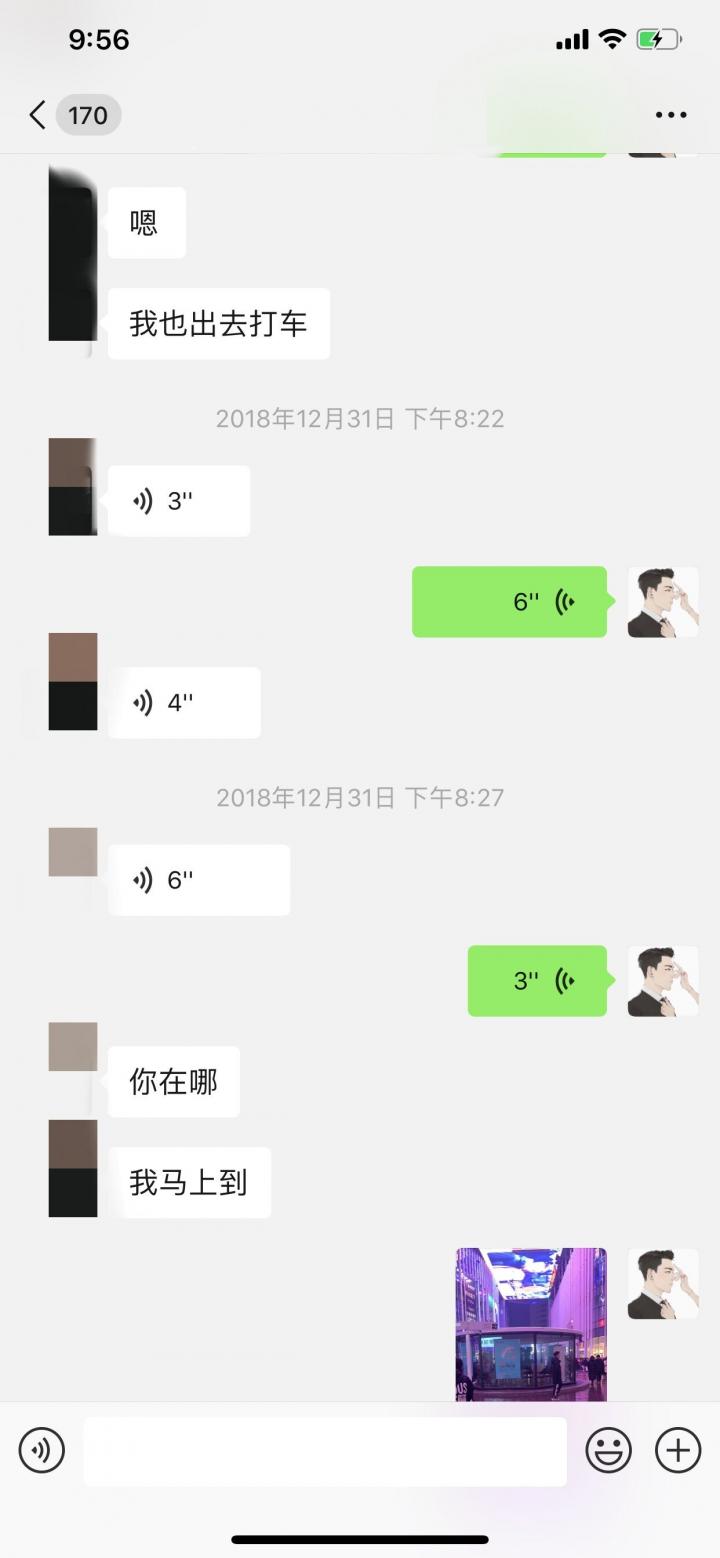
Task: Play the 3-second outgoing voice message
Action: (x=537, y=981)
